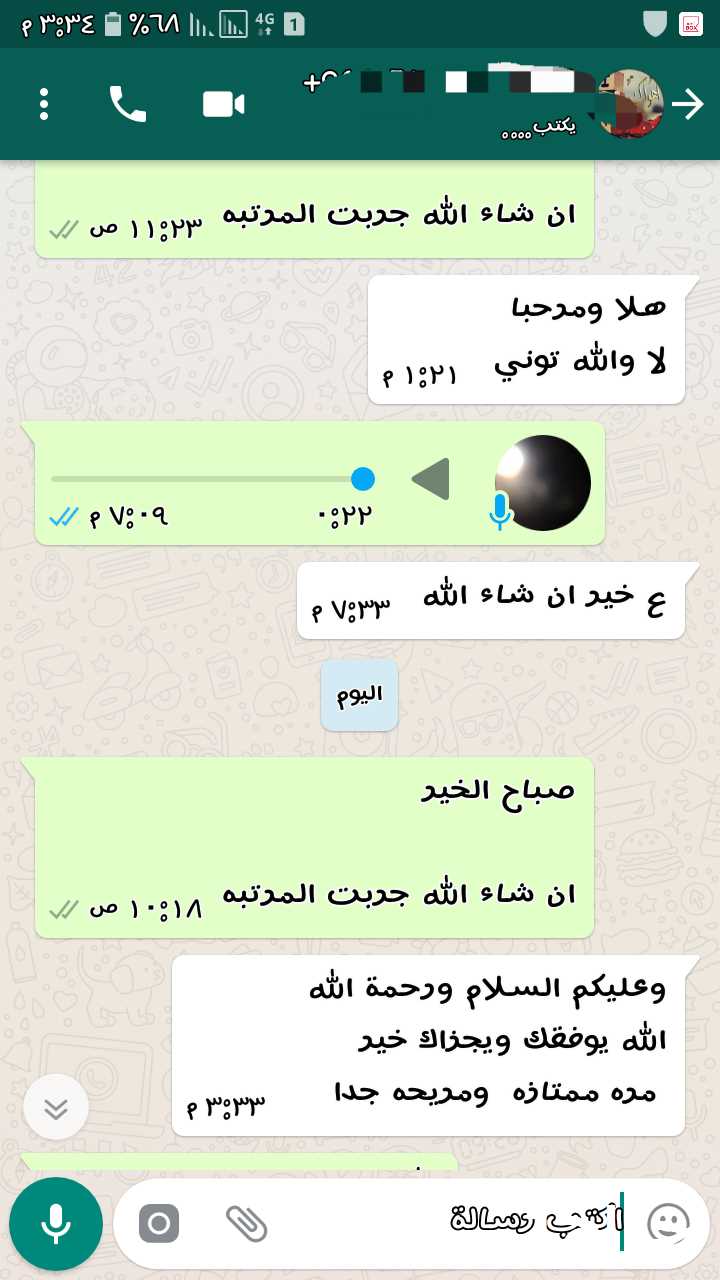The width and height of the screenshot is (720, 1280).
Task: Go back using the header arrow
Action: point(688,104)
